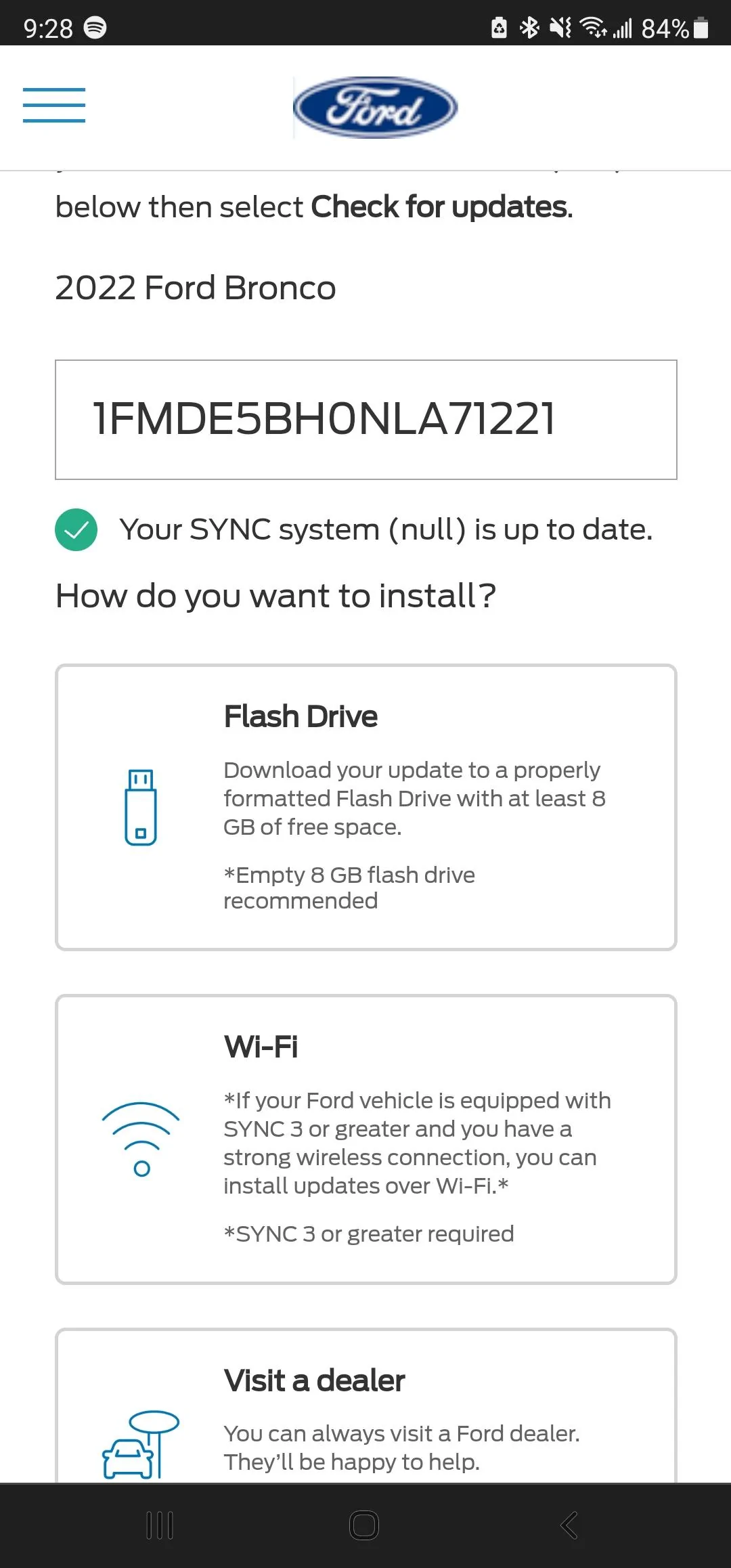Open the hamburger menu
Screen dimensions: 731x1568
coord(54,106)
